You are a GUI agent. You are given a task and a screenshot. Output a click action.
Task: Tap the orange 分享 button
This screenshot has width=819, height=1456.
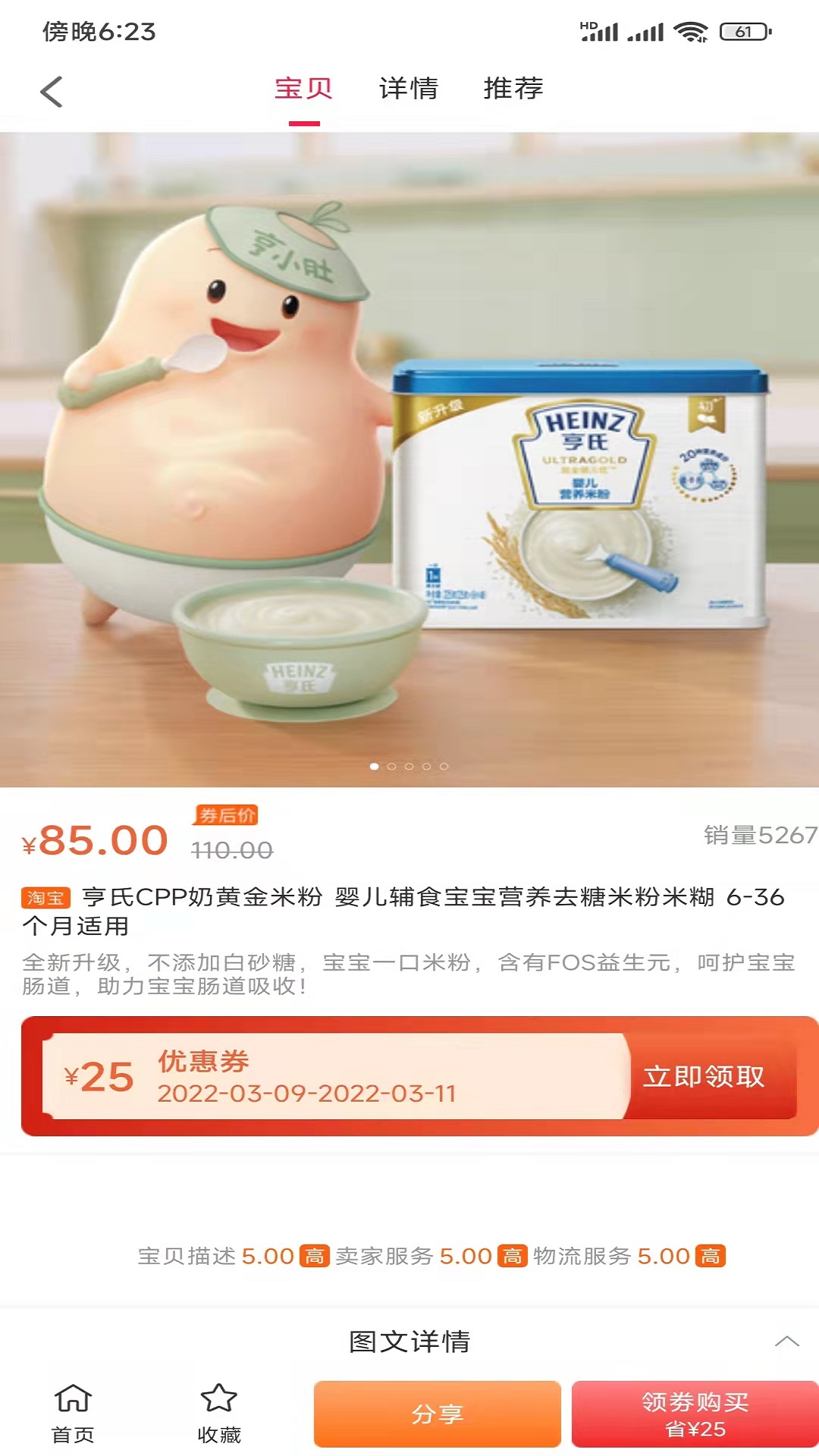point(437,1414)
